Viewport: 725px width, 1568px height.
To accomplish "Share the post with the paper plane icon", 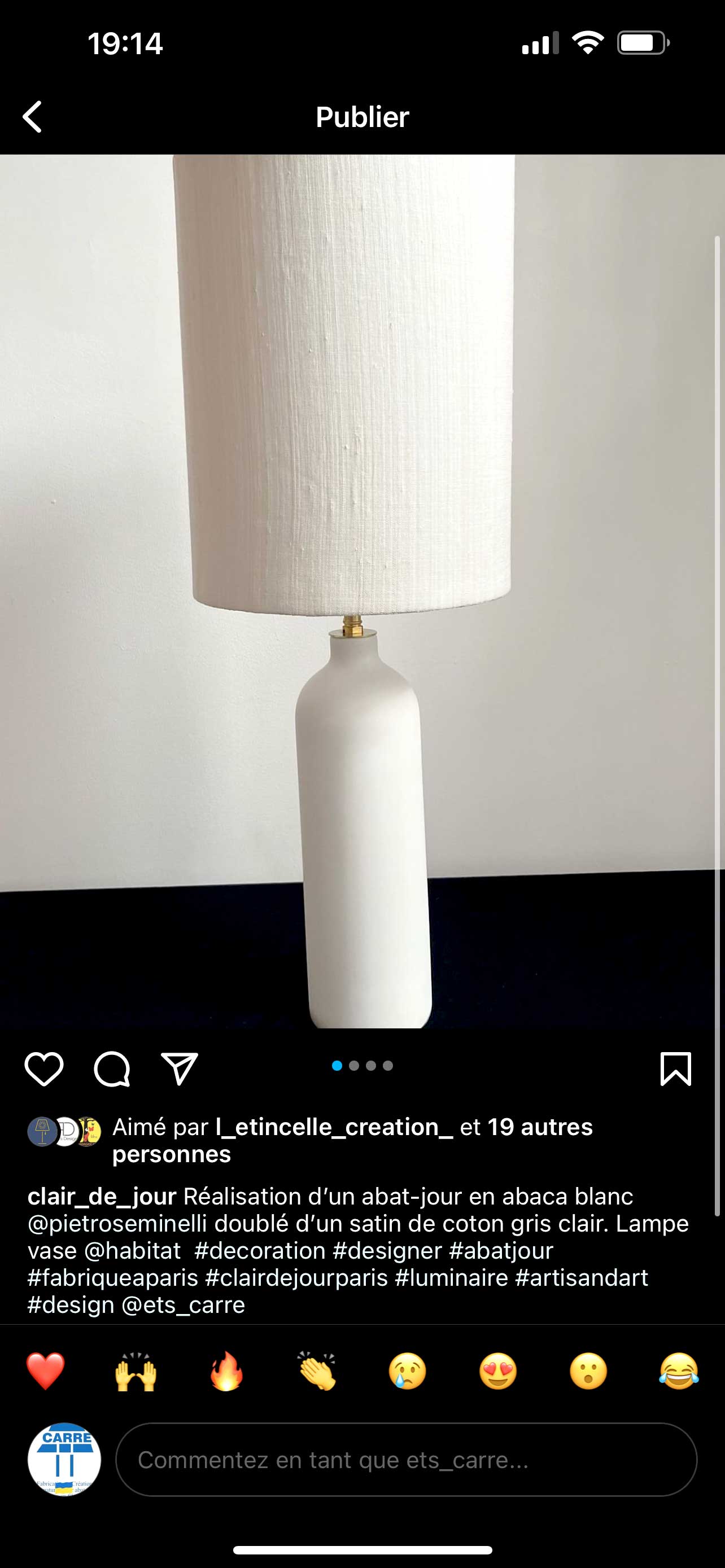I will click(180, 1069).
